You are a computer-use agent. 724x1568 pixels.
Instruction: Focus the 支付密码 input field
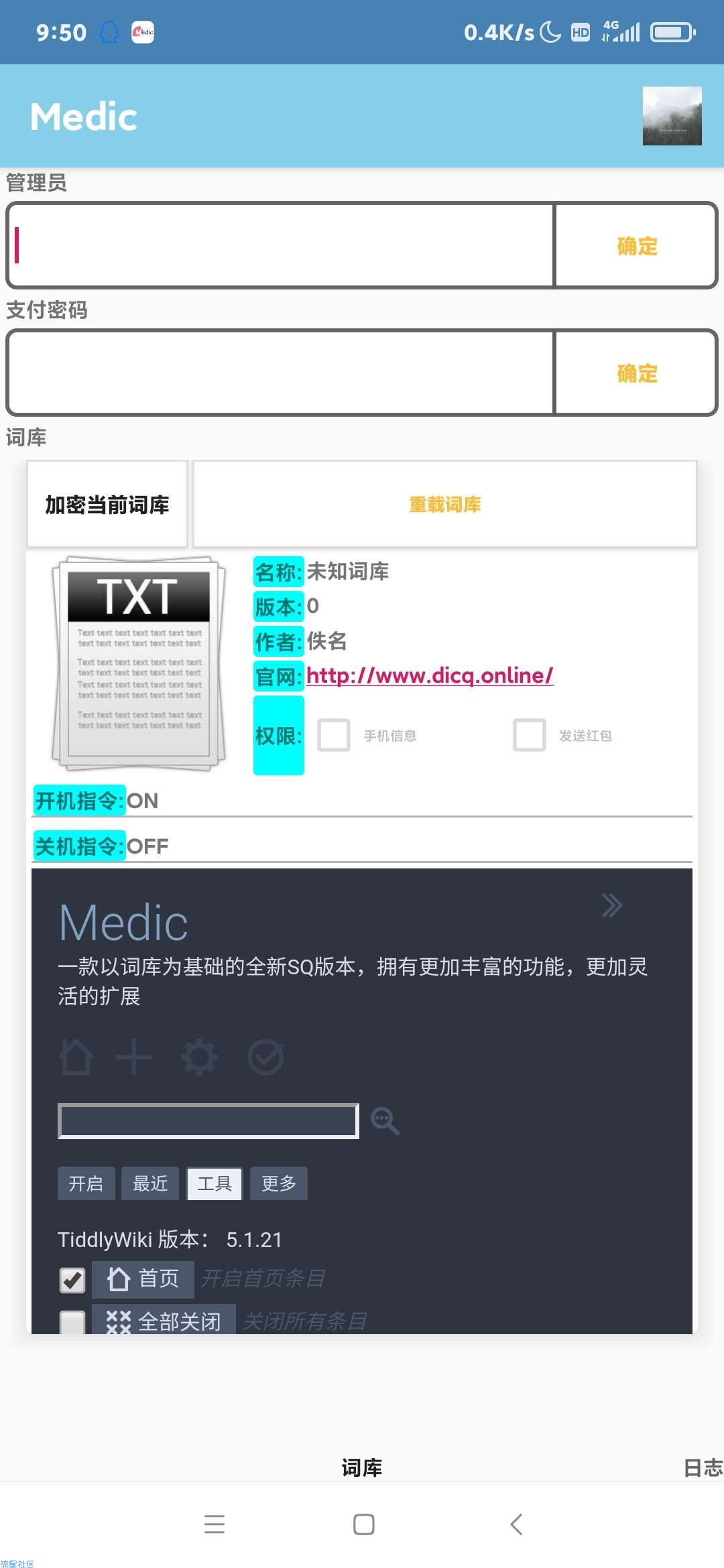(x=282, y=373)
